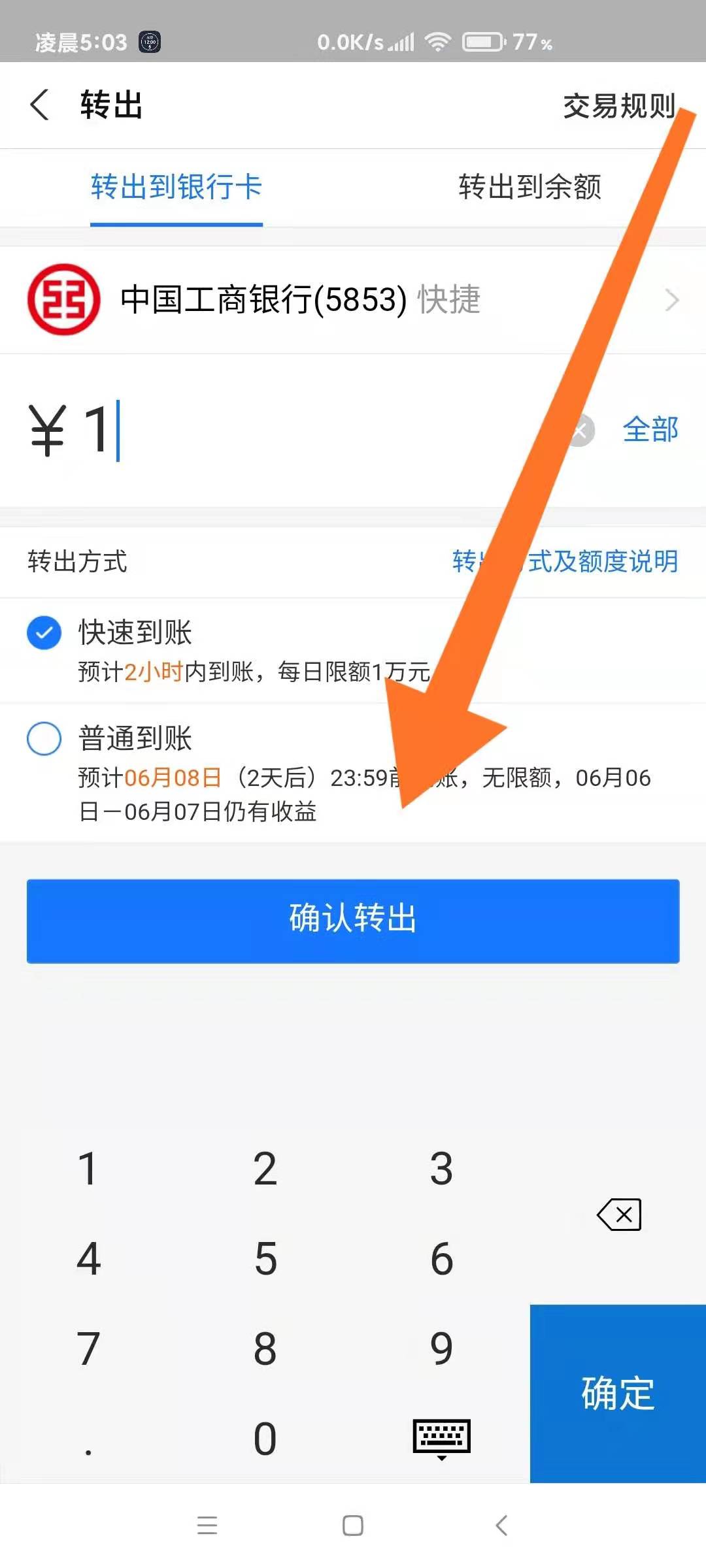Select 快速到账 transfer method
The height and width of the screenshot is (1568, 706).
pyautogui.click(x=44, y=632)
